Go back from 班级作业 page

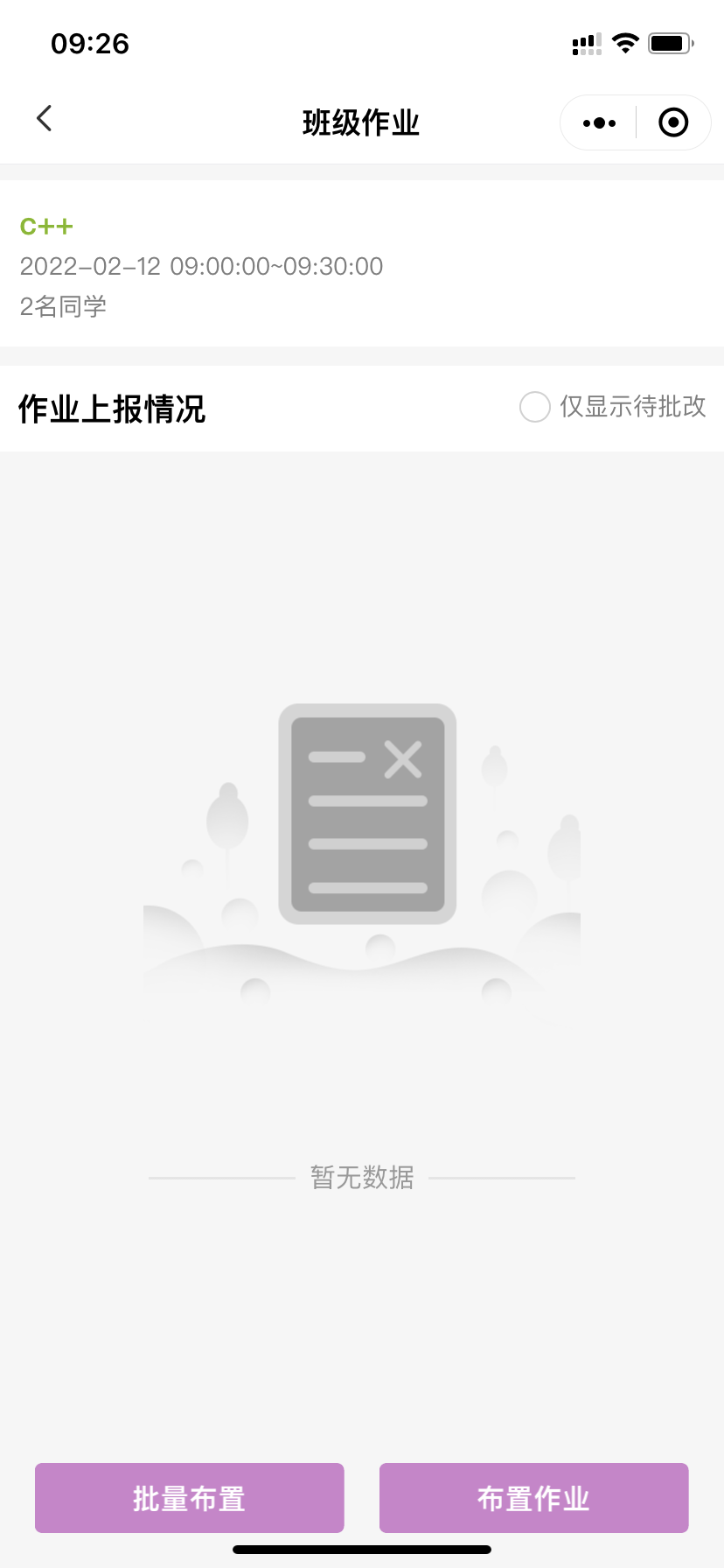[x=45, y=119]
